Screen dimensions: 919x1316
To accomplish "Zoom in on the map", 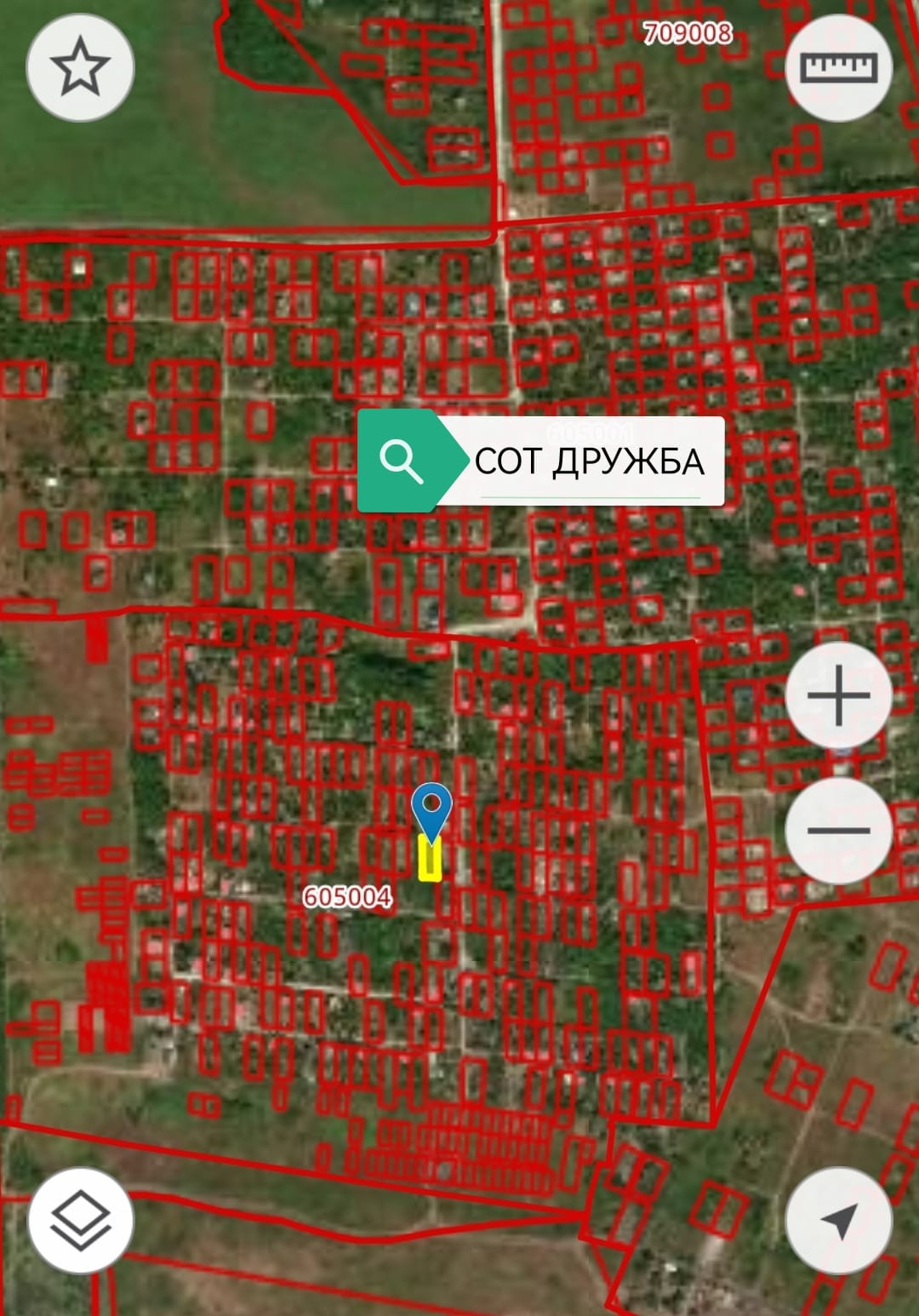I will click(x=838, y=696).
